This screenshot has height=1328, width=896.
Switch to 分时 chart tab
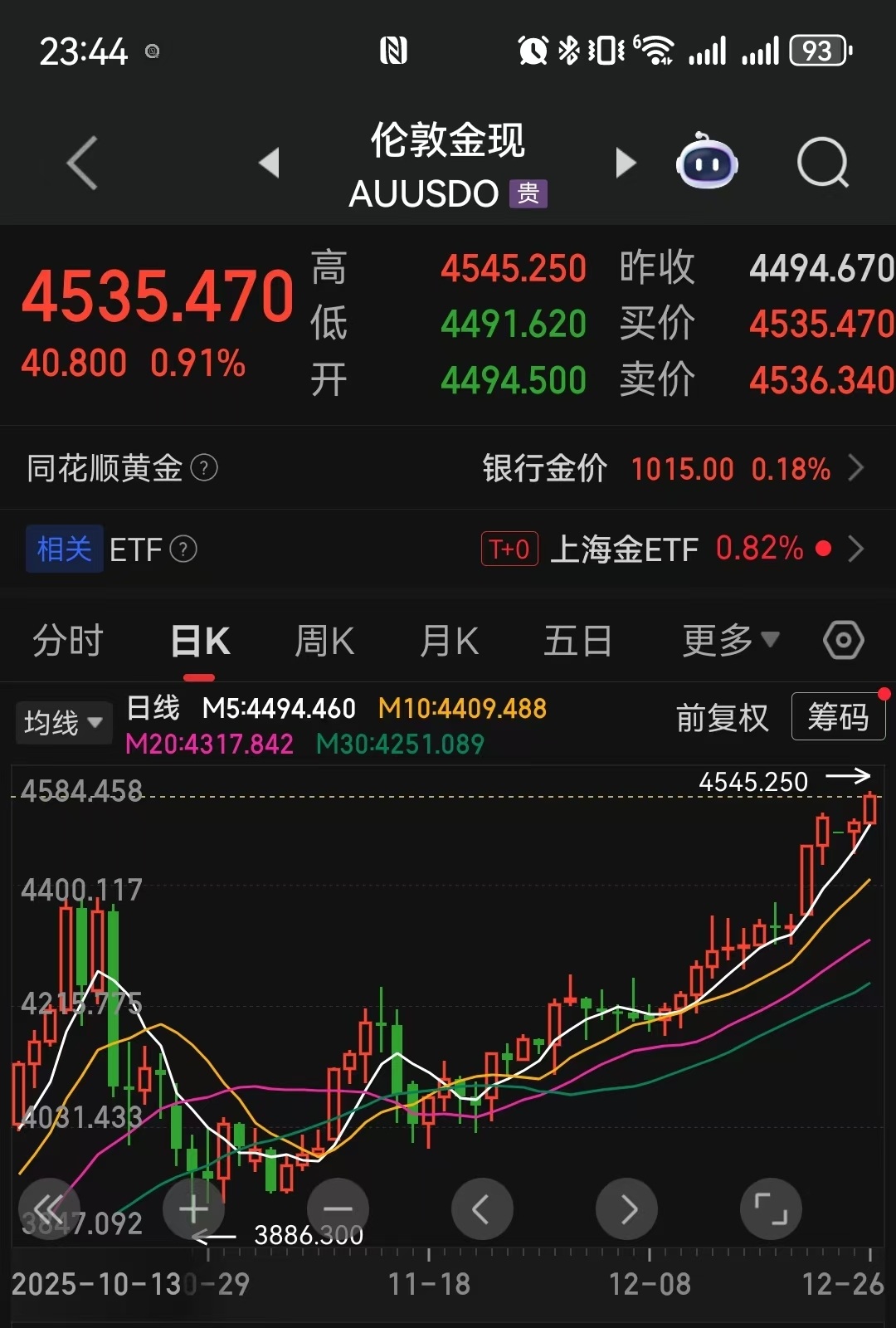(x=68, y=642)
